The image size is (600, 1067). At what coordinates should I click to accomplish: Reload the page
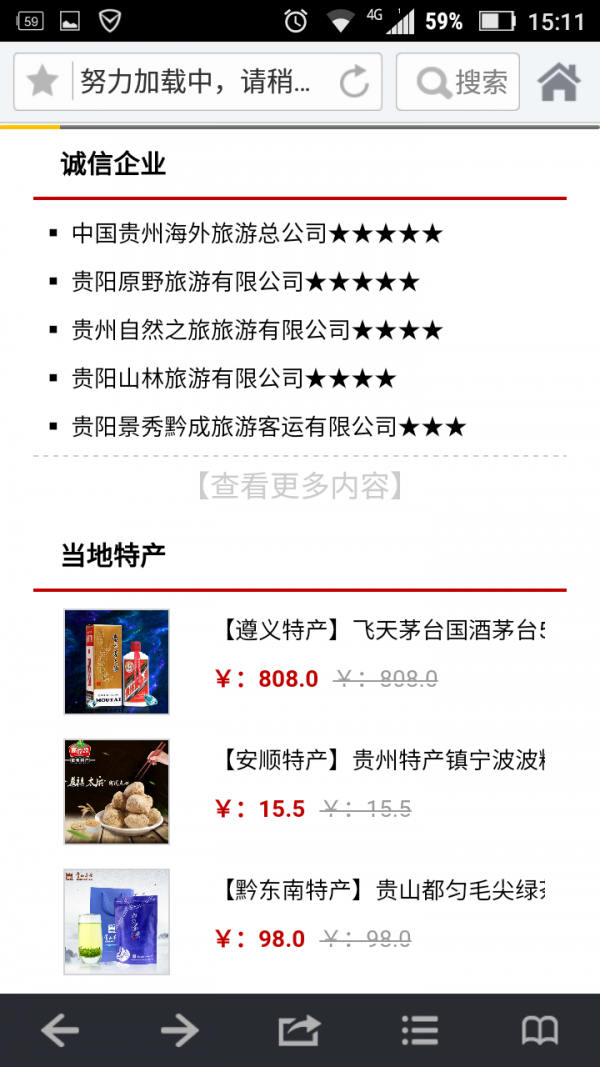tap(354, 82)
